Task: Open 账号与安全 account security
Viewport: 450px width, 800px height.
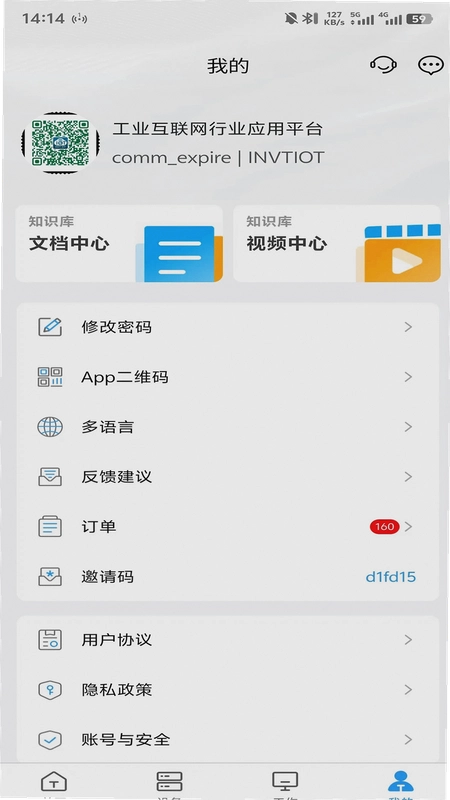Action: (x=228, y=739)
